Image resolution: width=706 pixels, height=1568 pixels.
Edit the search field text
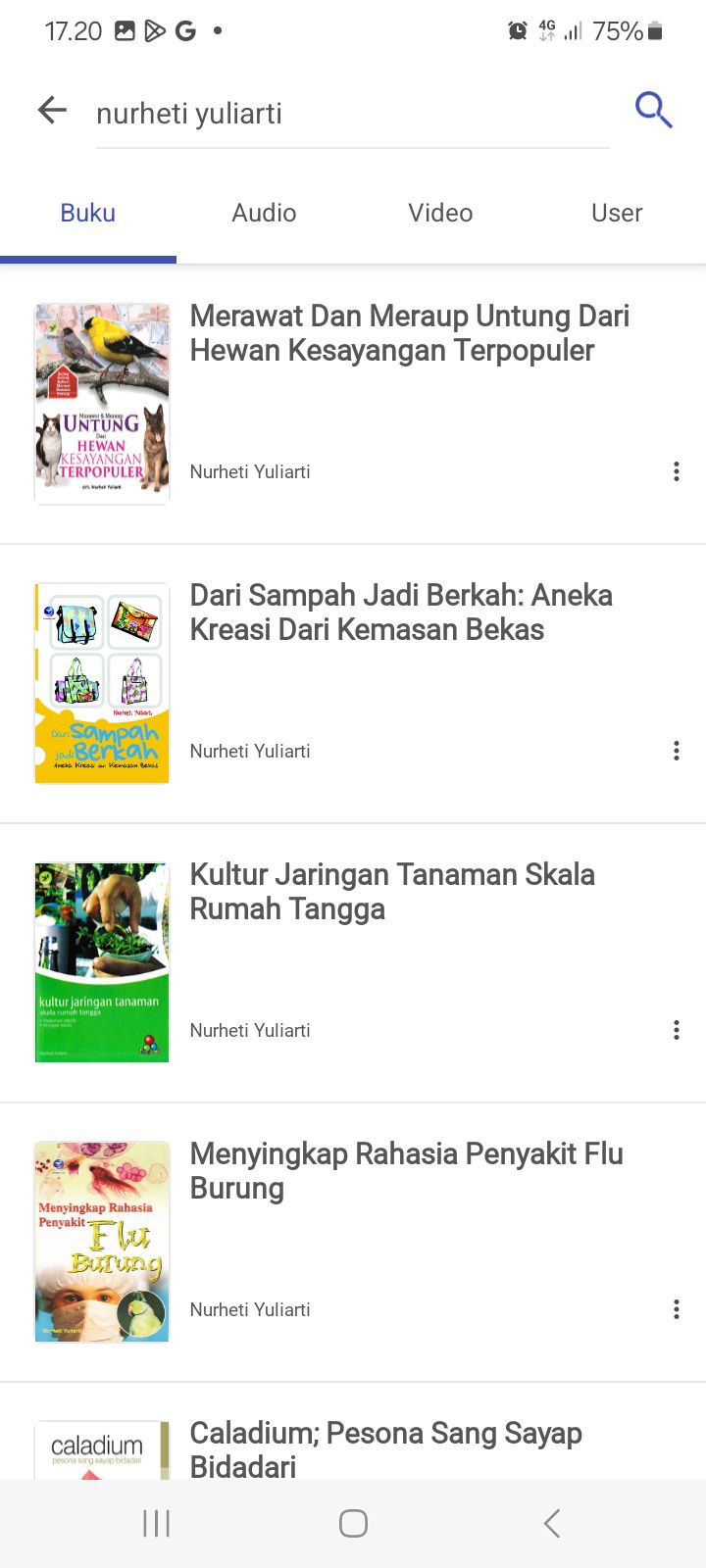tap(351, 114)
